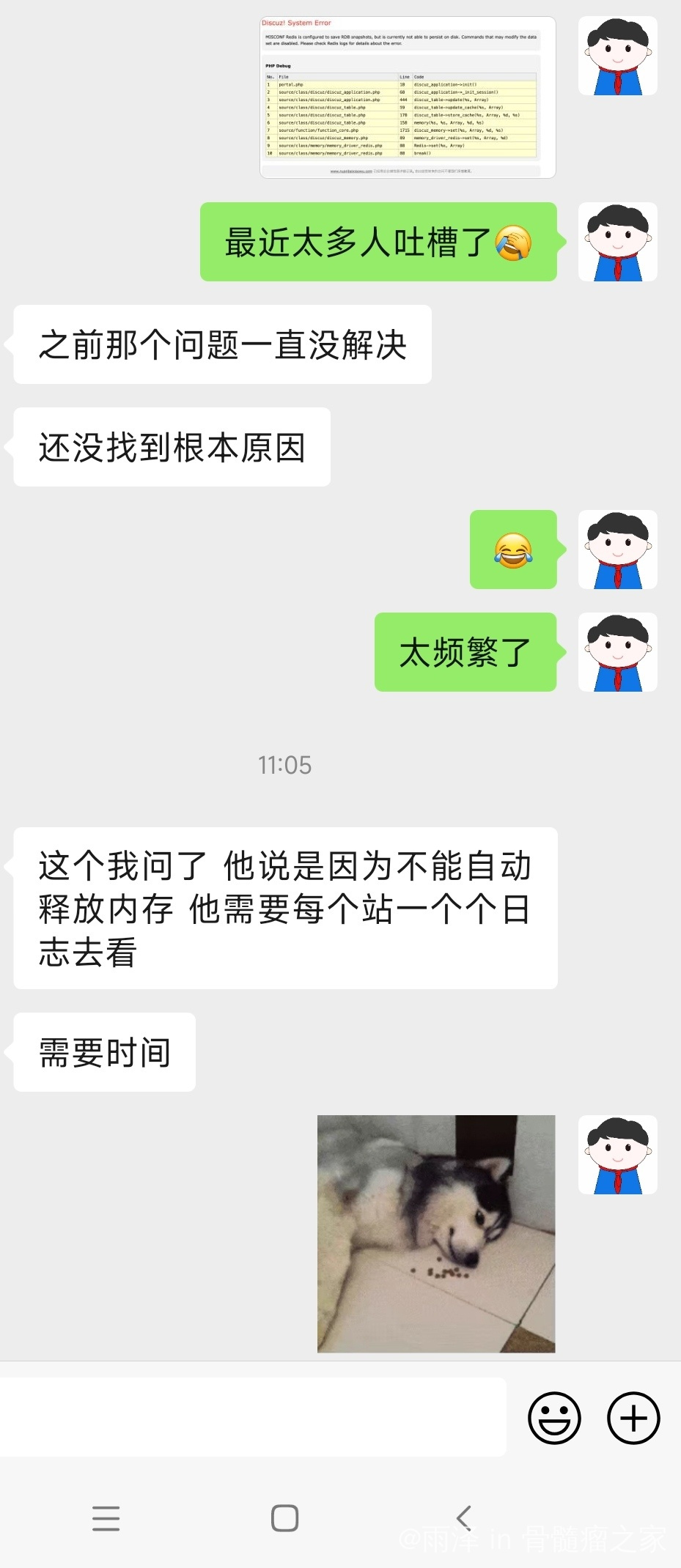This screenshot has width=681, height=1568.
Task: Open the husky dog picture message
Action: coord(436,1233)
